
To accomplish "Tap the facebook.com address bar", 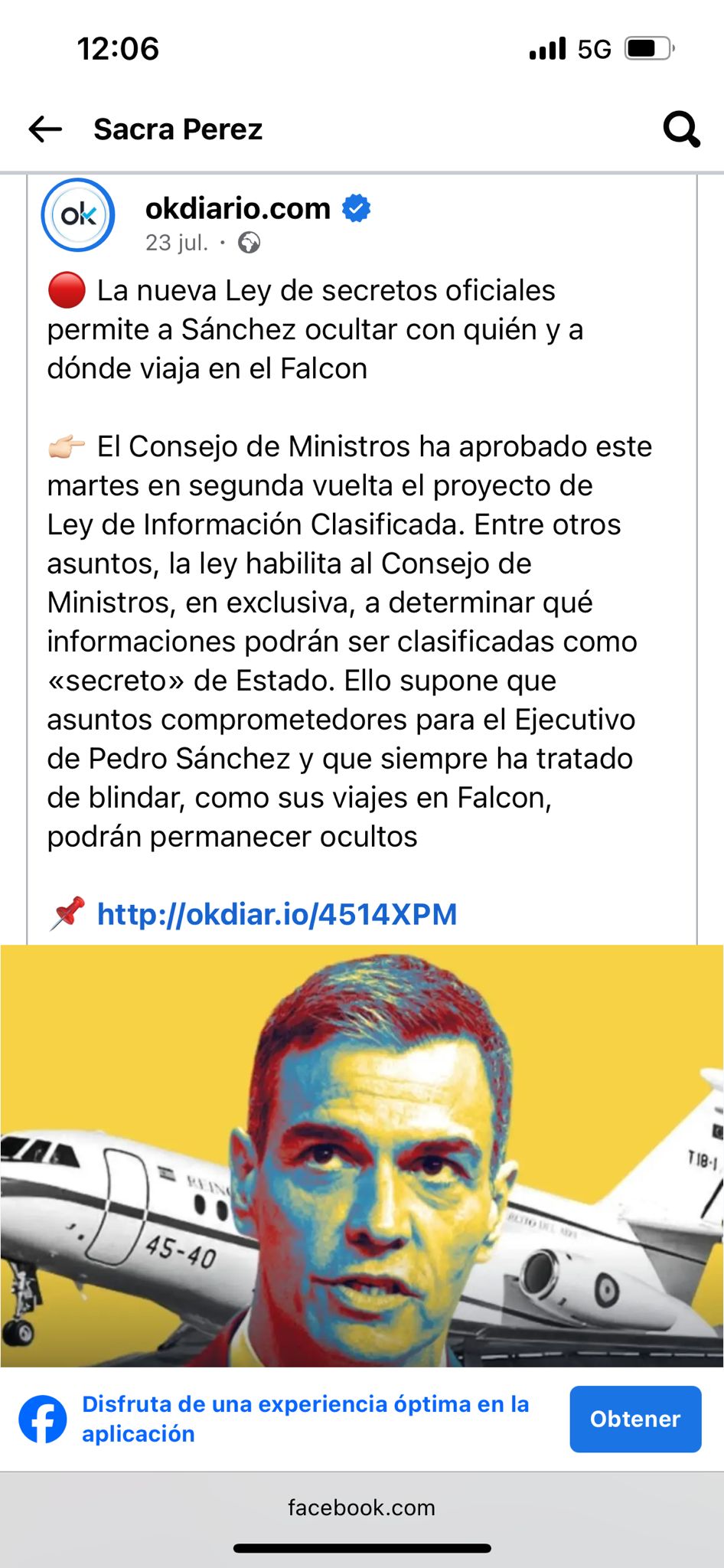I will coord(361,1508).
